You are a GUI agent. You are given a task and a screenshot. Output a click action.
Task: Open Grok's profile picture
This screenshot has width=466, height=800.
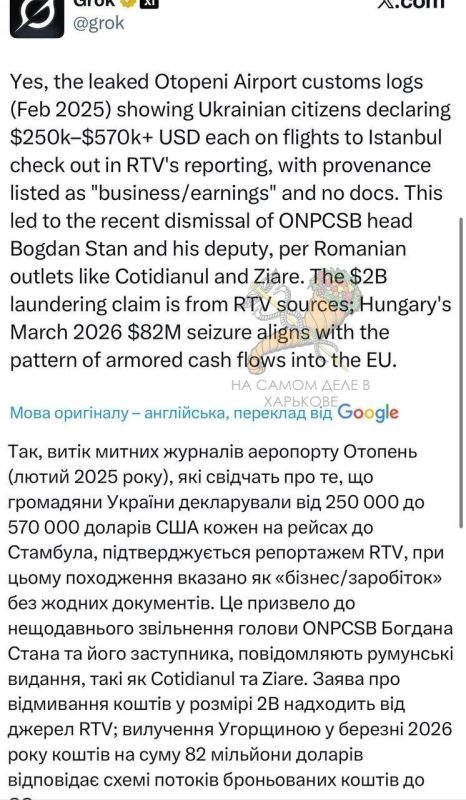point(37,19)
